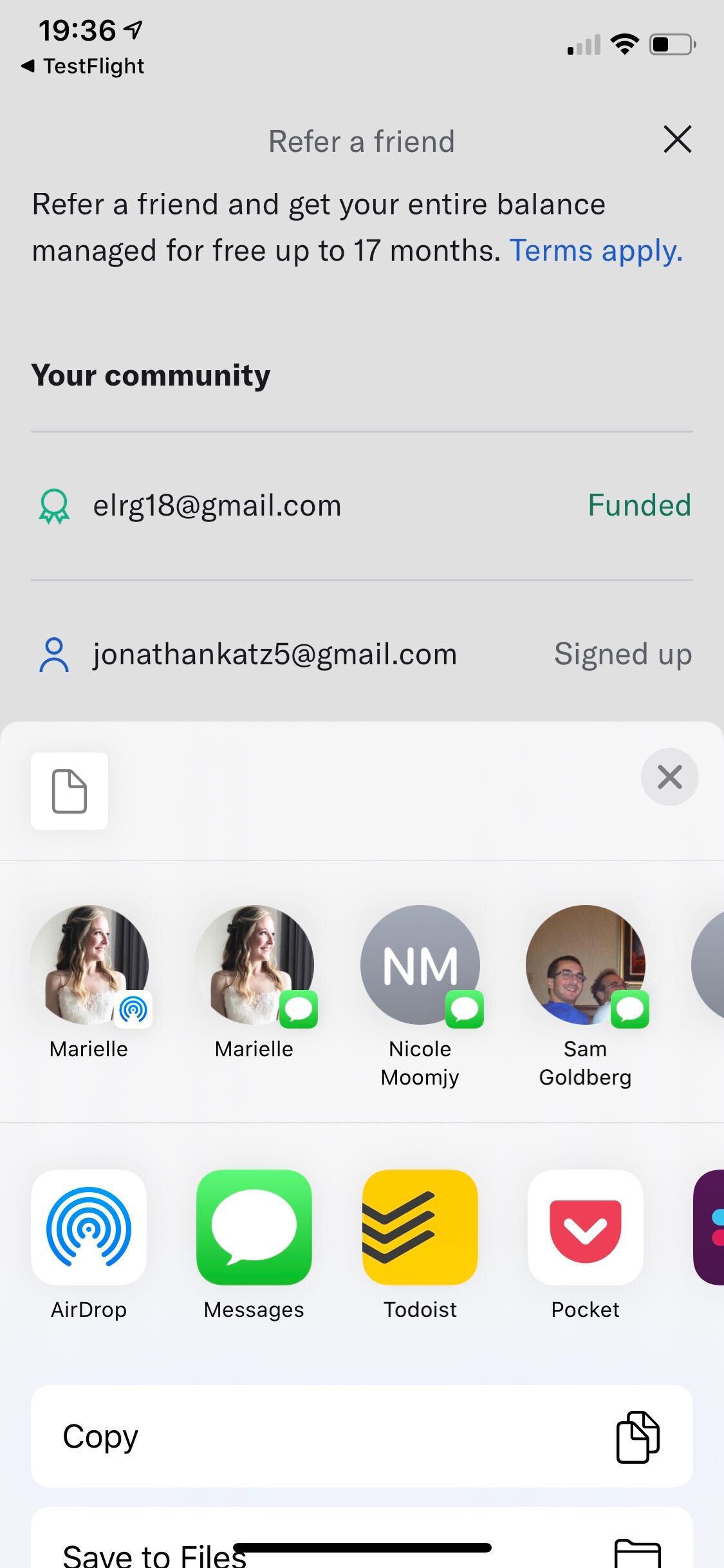
Task: Copy the referral link
Action: (x=362, y=1437)
